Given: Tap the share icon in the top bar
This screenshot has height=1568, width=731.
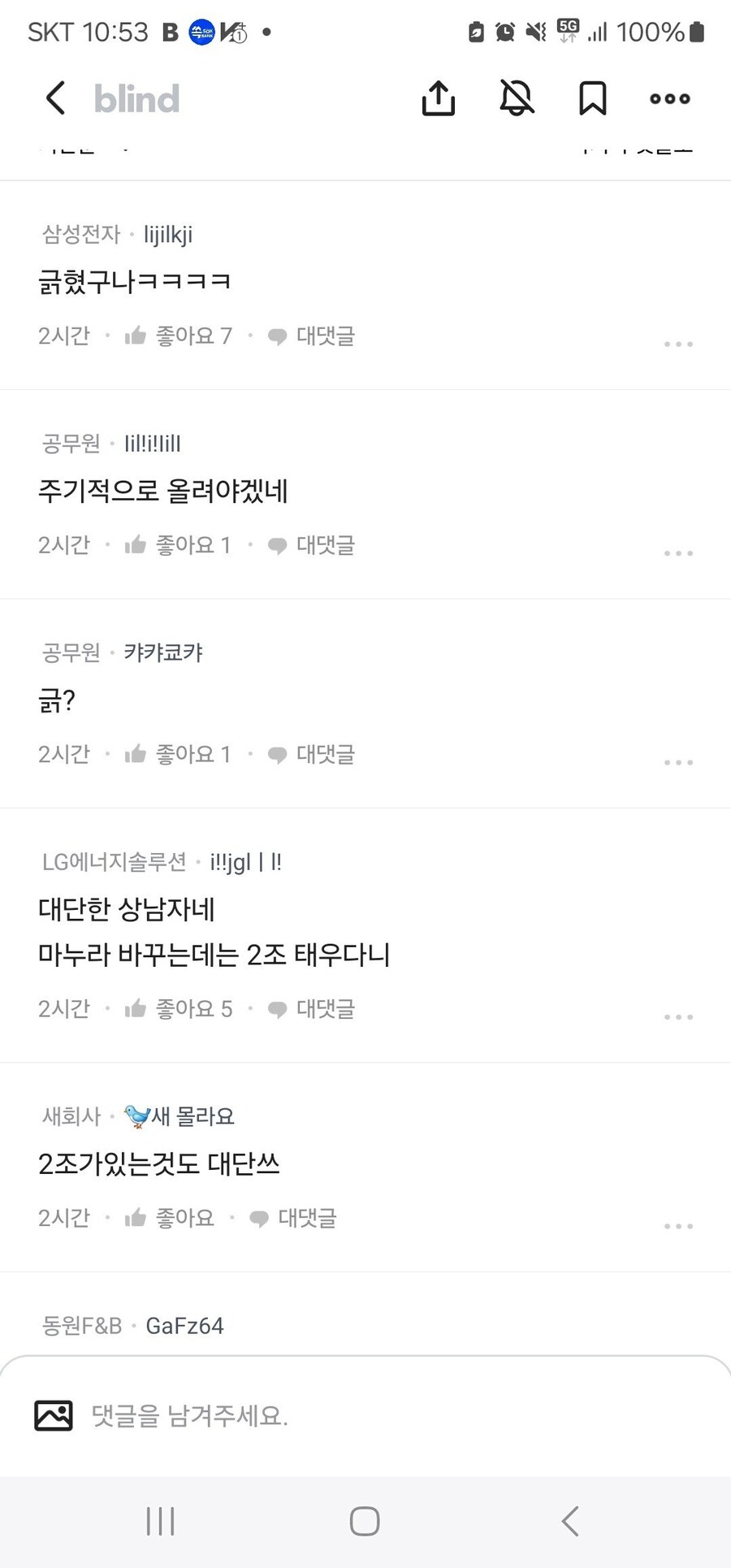Looking at the screenshot, I should pyautogui.click(x=438, y=97).
